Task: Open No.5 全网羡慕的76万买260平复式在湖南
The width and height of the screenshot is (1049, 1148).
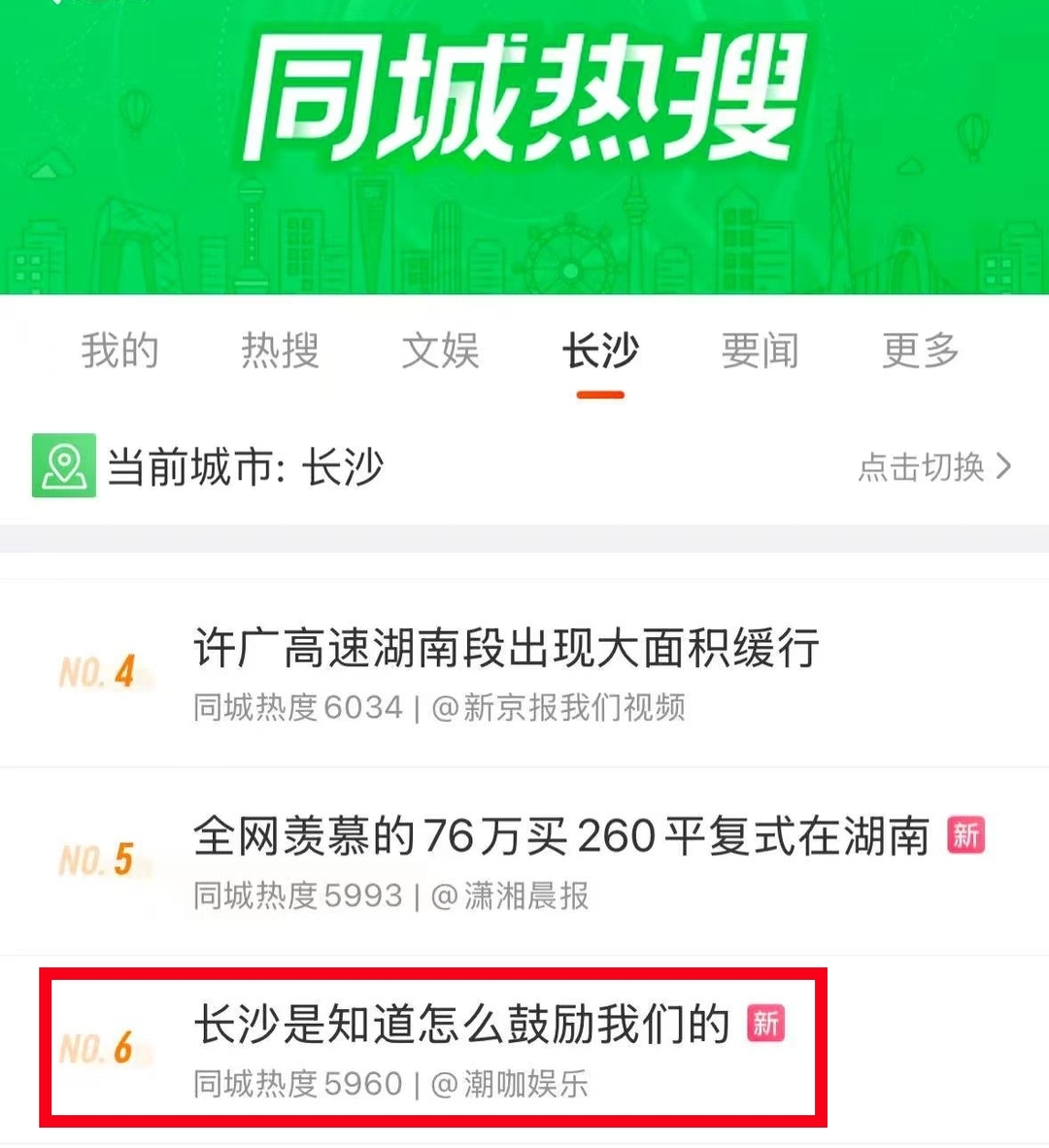Action: coord(560,836)
